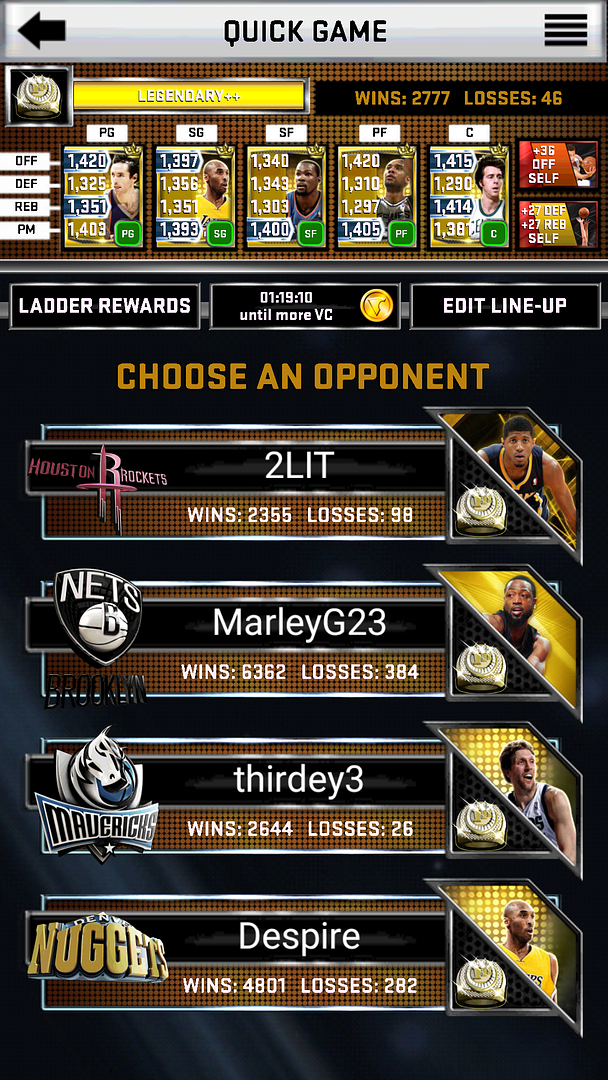Tap the +27 DEF +27 REB boost card
608x1080 pixels.
(x=557, y=224)
